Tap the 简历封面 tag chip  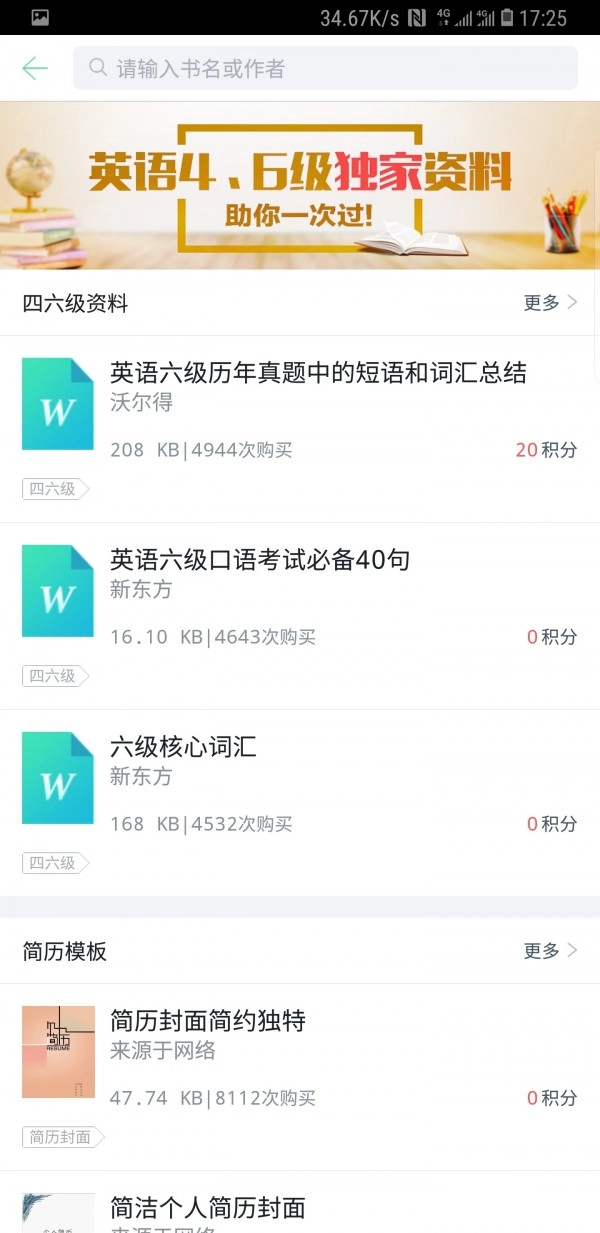[x=62, y=1137]
